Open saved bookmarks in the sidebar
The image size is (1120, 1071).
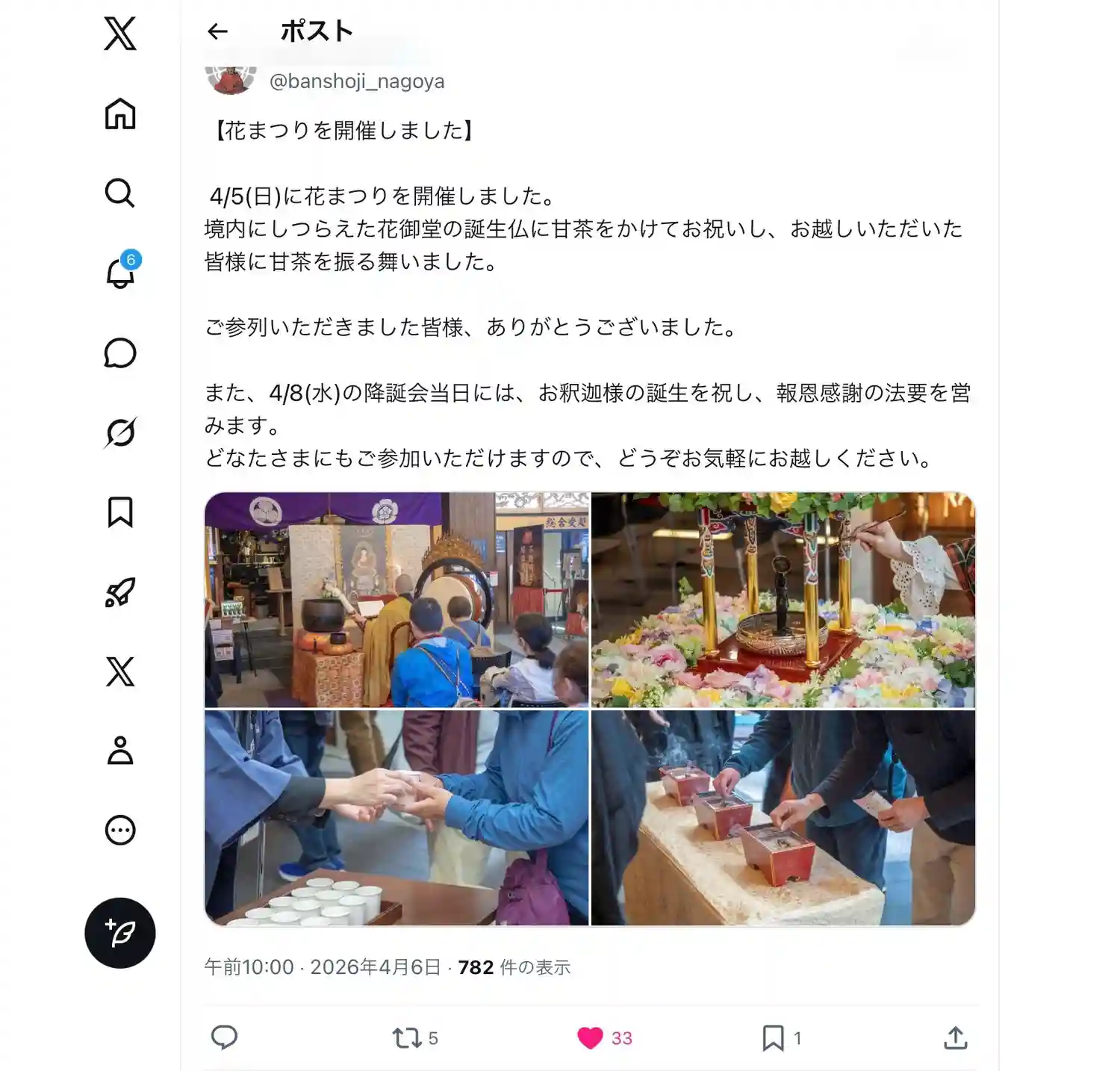point(120,512)
